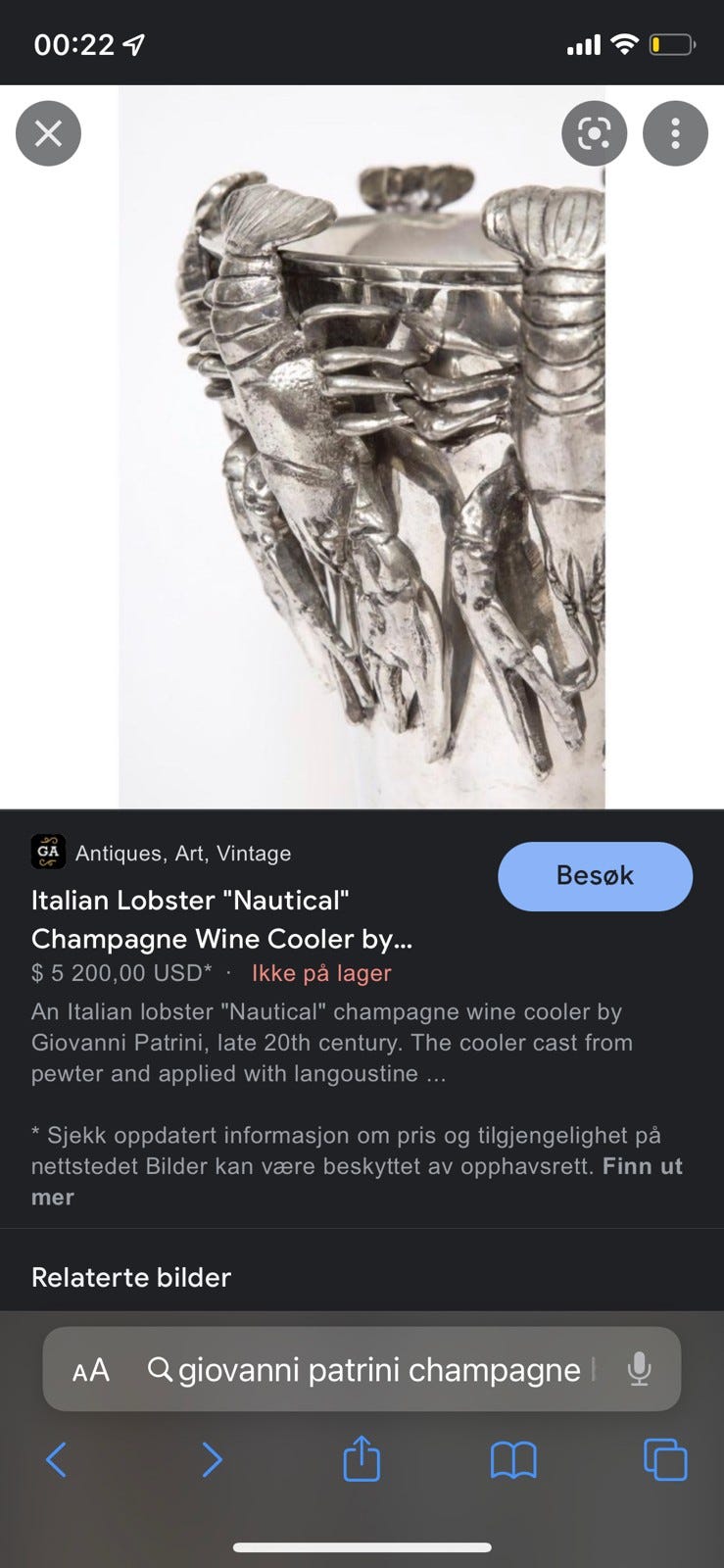Viewport: 724px width, 1568px height.
Task: Tap Besøk to visit the site
Action: pyautogui.click(x=595, y=876)
